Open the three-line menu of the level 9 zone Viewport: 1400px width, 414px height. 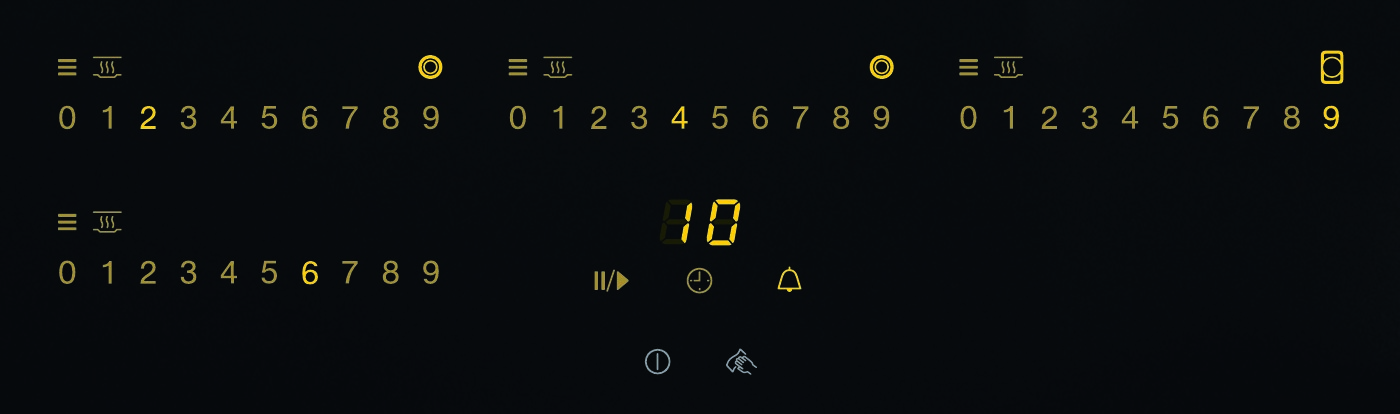pos(968,68)
